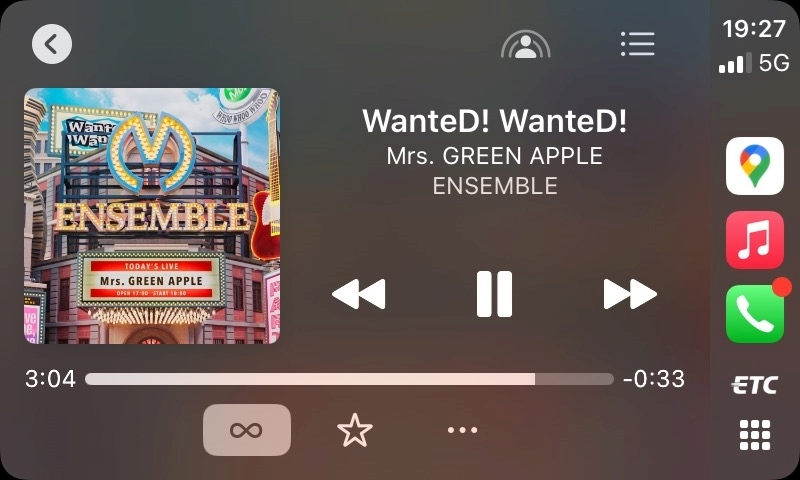The image size is (800, 480).
Task: Go back with the arrow button
Action: [52, 44]
